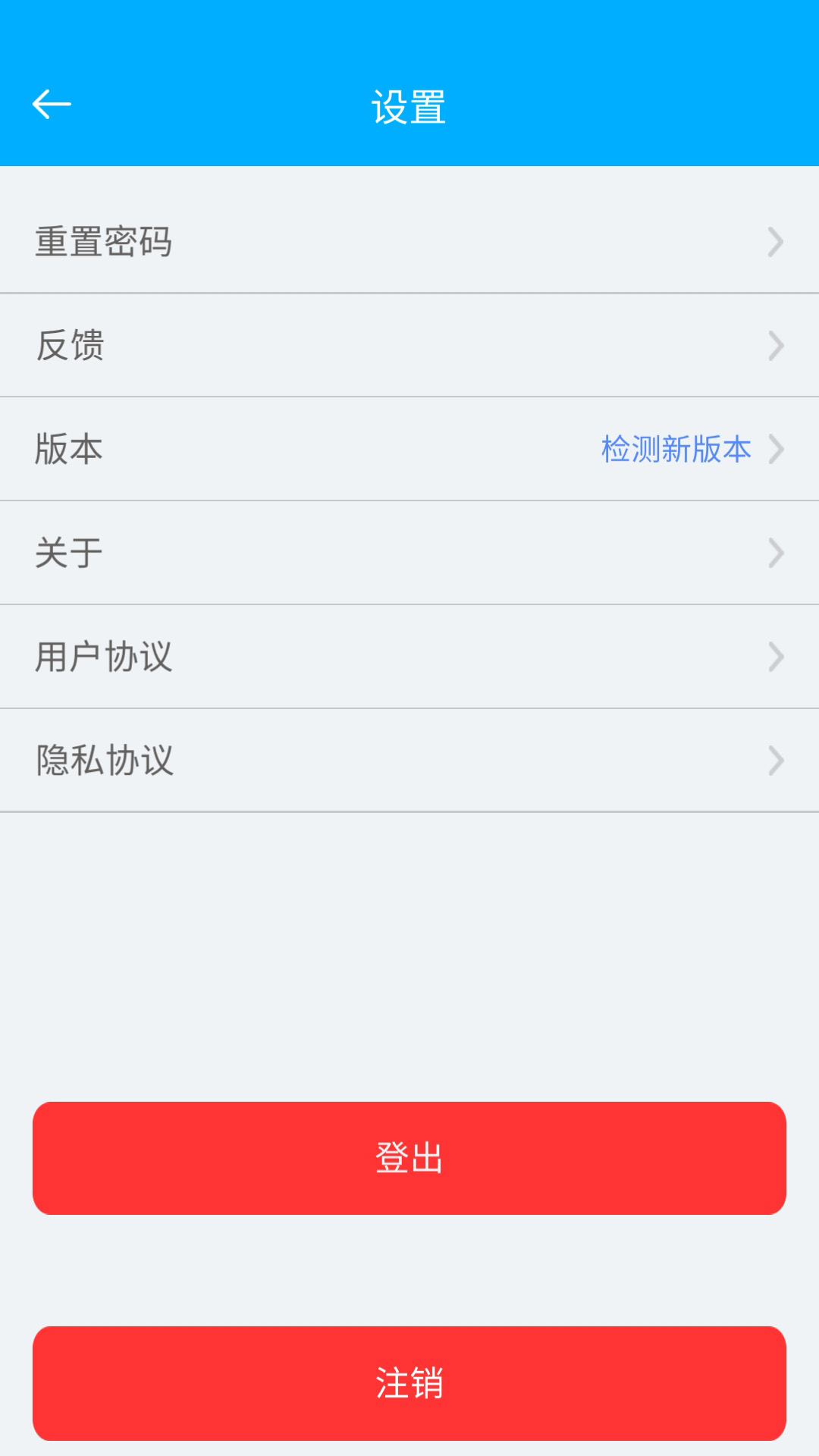Tap the 设置 title in the header
The image size is (819, 1456).
(409, 105)
